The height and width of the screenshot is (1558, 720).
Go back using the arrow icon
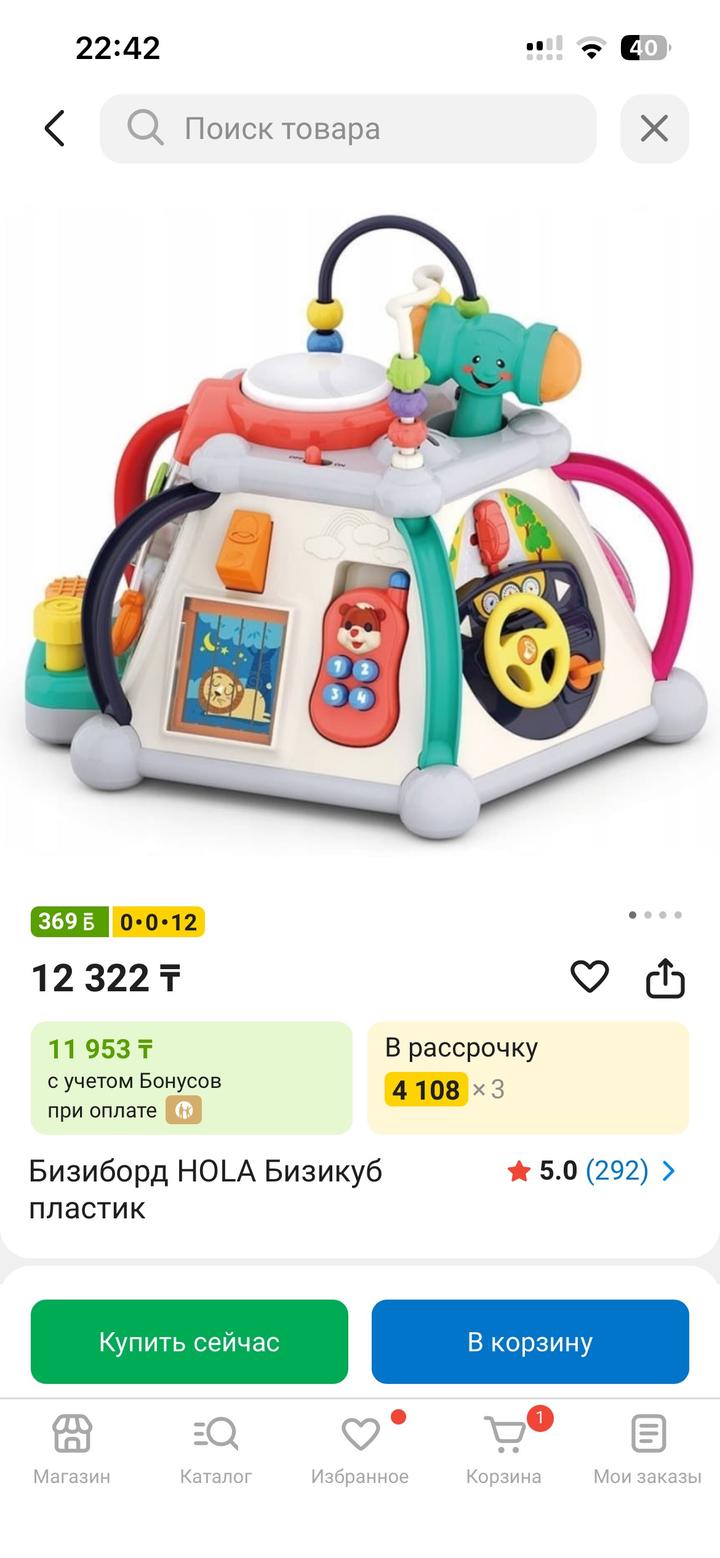pyautogui.click(x=54, y=128)
